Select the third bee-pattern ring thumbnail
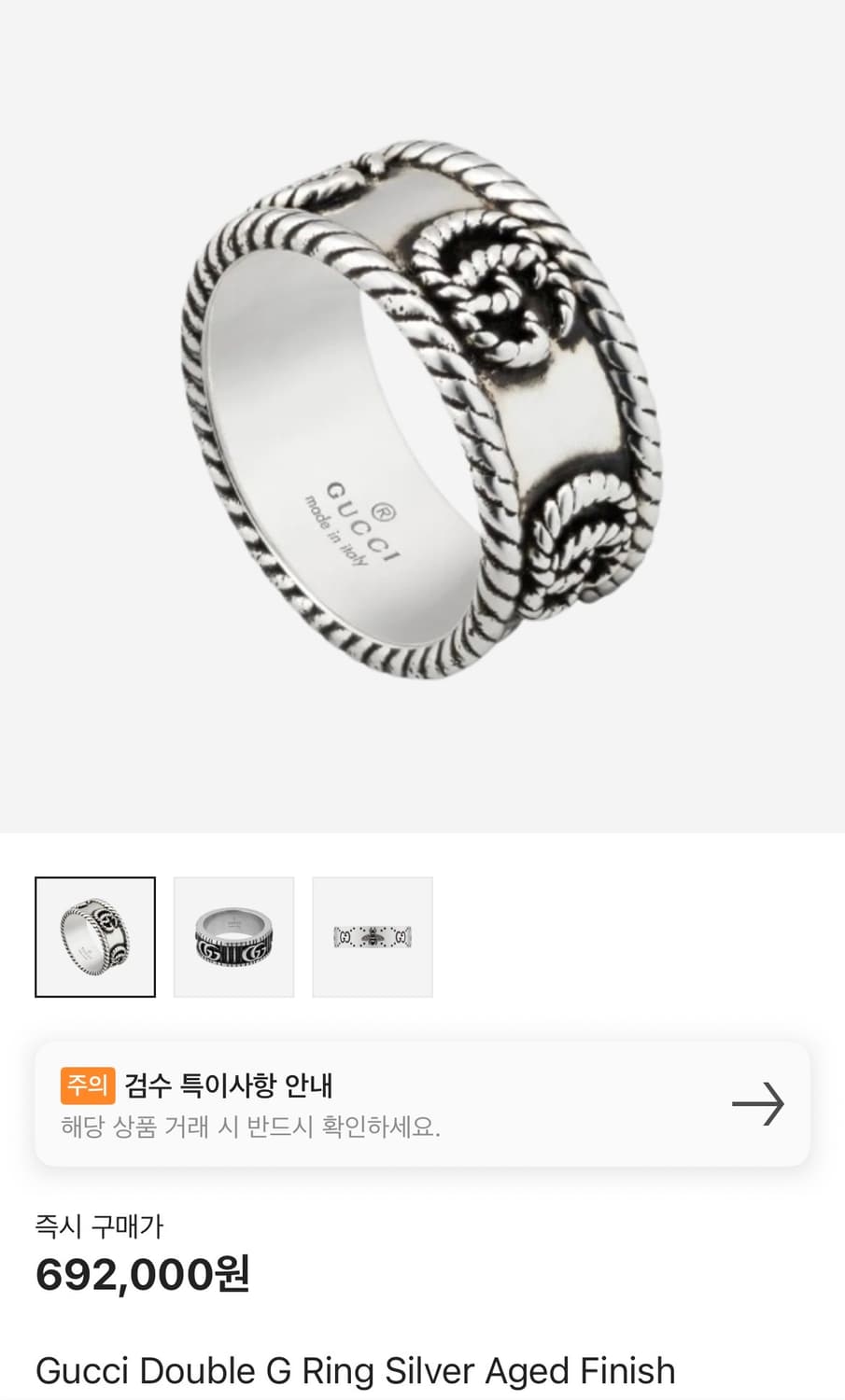Image resolution: width=845 pixels, height=1400 pixels. [372, 936]
